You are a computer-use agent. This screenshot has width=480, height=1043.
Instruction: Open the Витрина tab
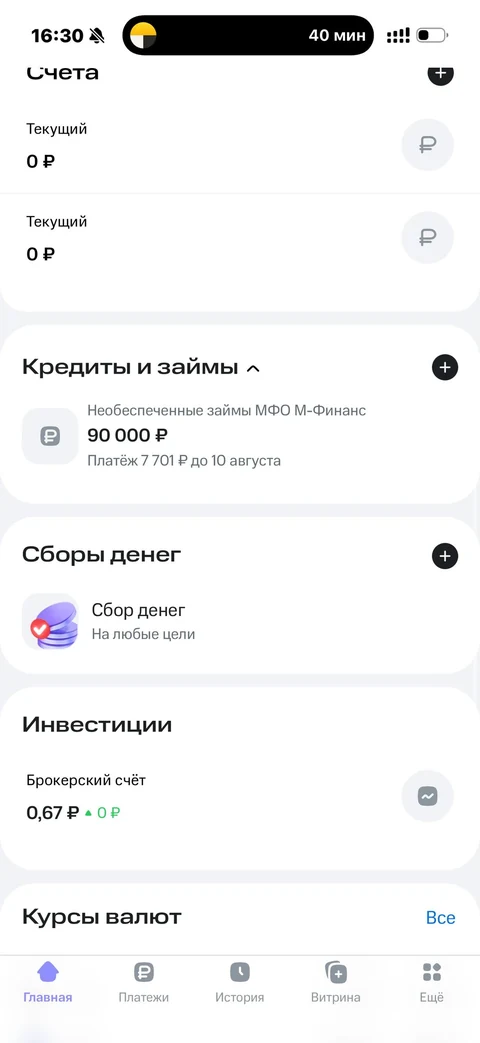[336, 982]
